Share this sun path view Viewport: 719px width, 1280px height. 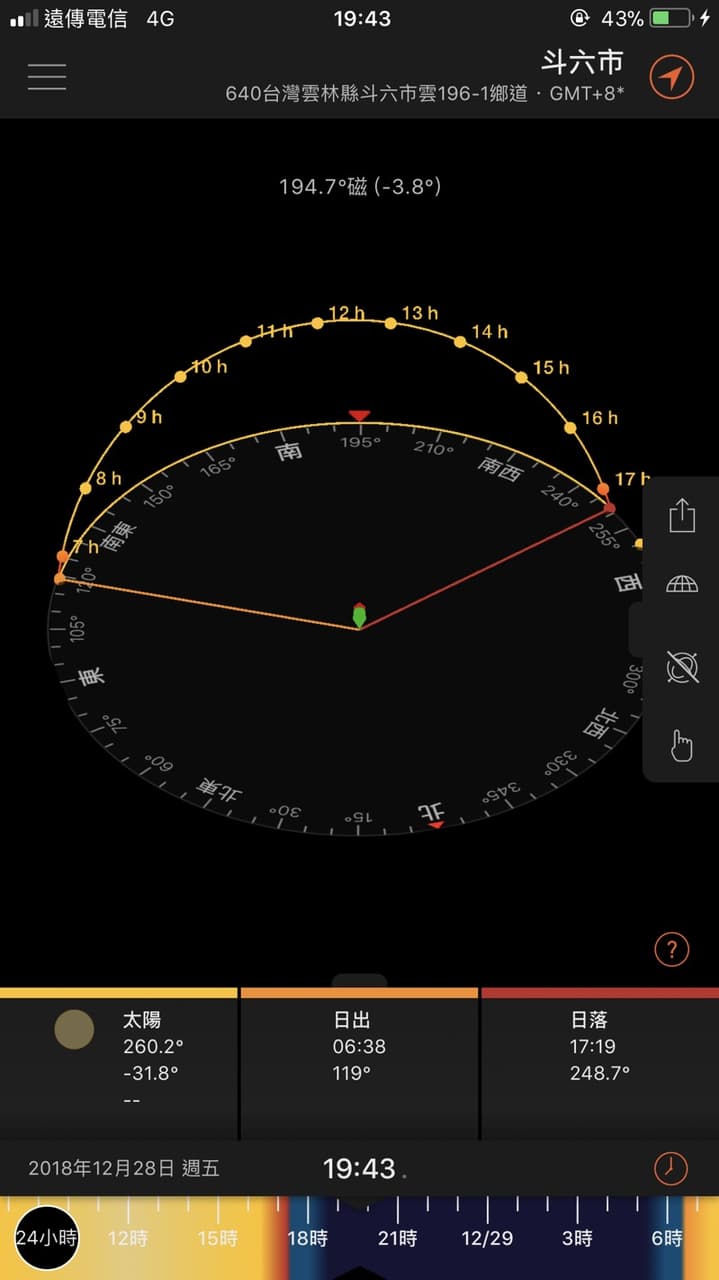tap(682, 516)
